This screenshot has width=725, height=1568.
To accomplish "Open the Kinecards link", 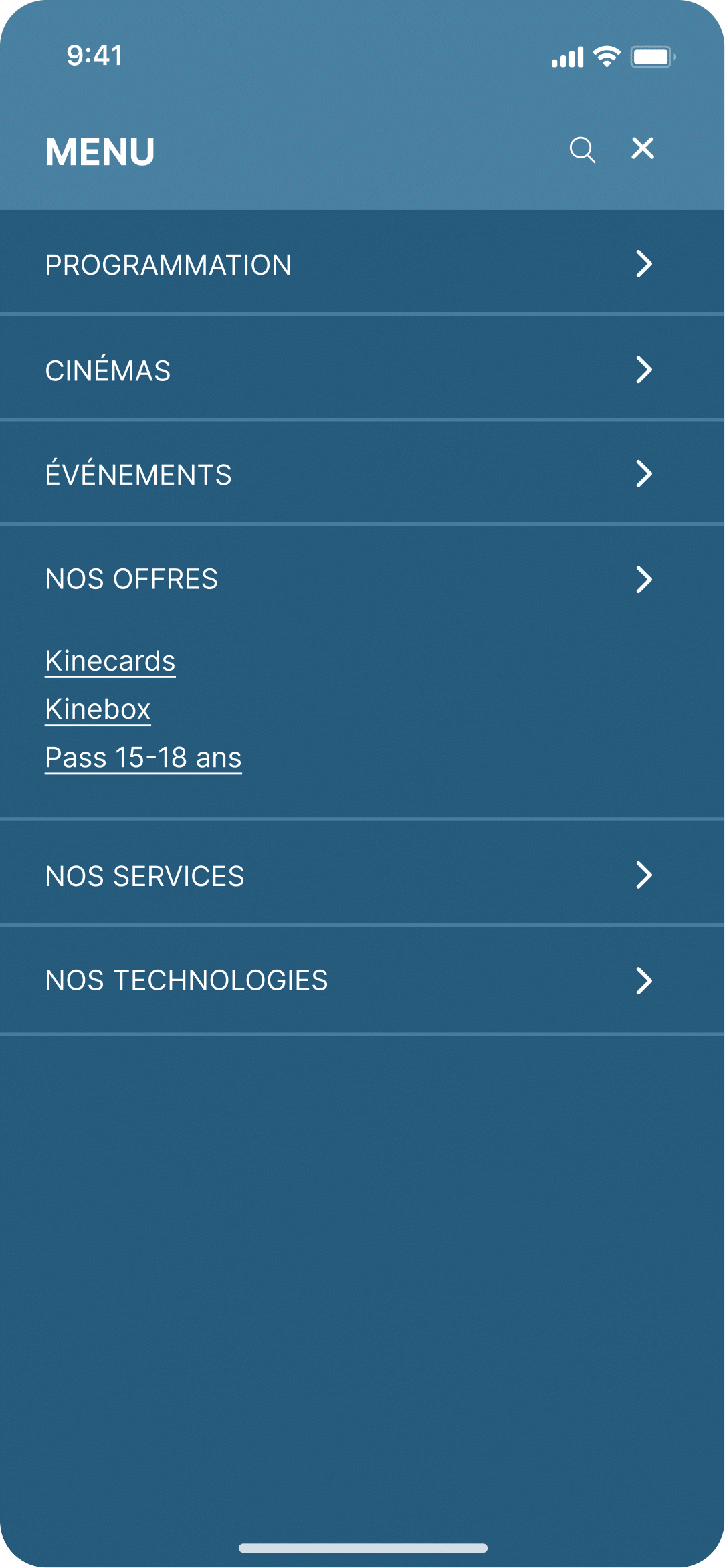I will [x=110, y=661].
